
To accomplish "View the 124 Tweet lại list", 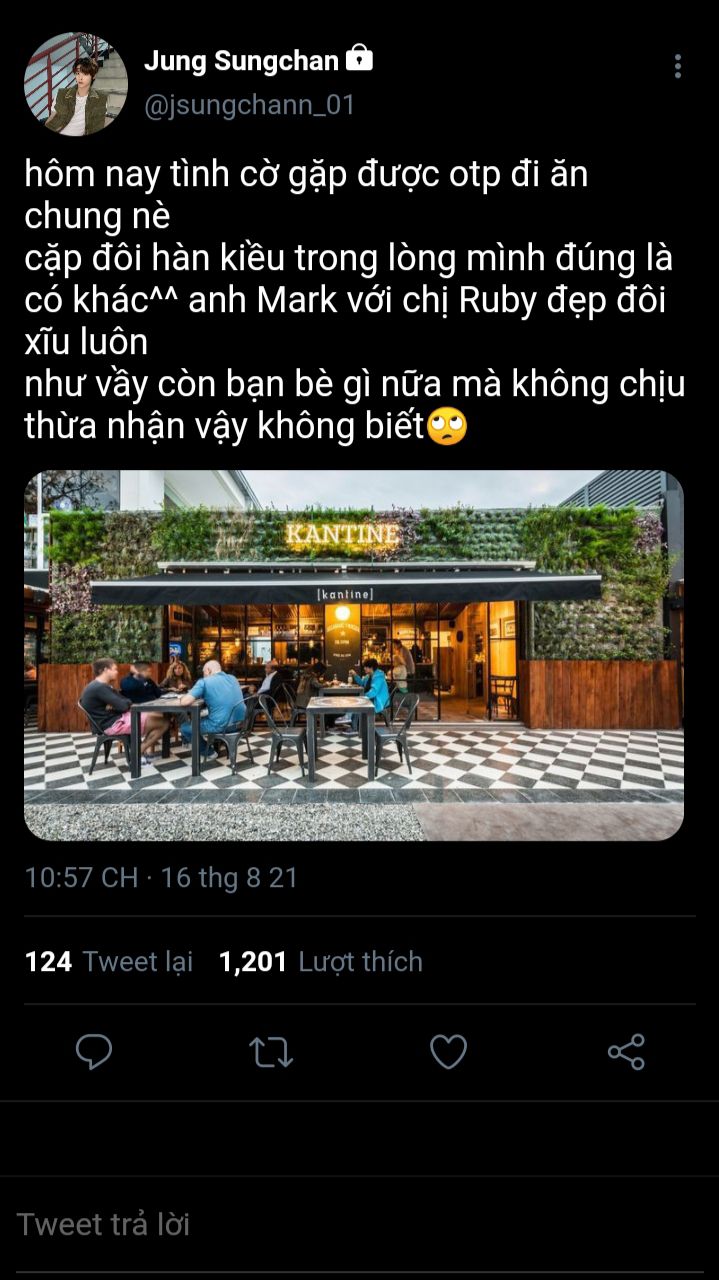I will click(108, 962).
